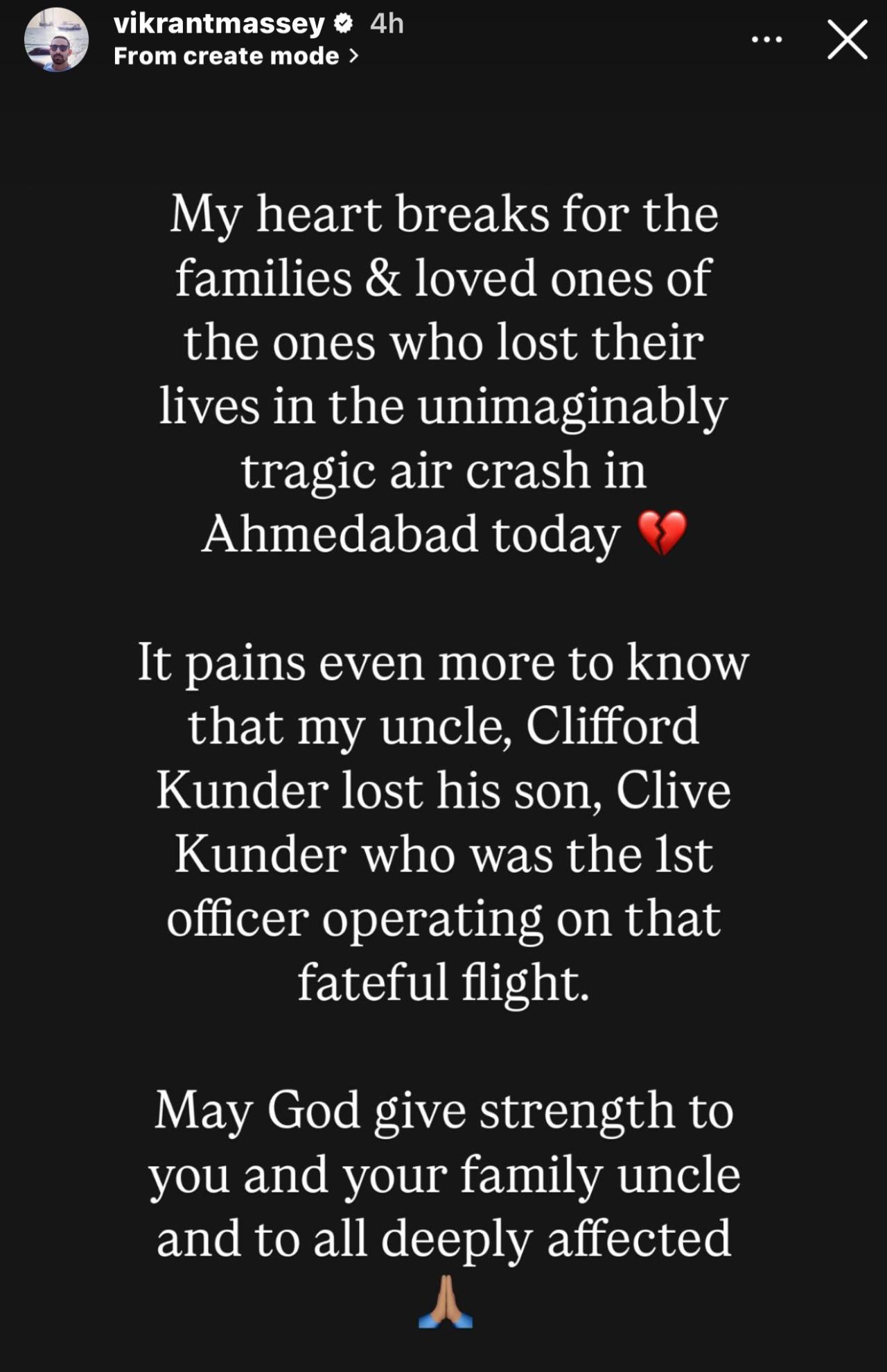Open vikrantmassey's profile picture
Screen dimensions: 887x1372
[57, 40]
